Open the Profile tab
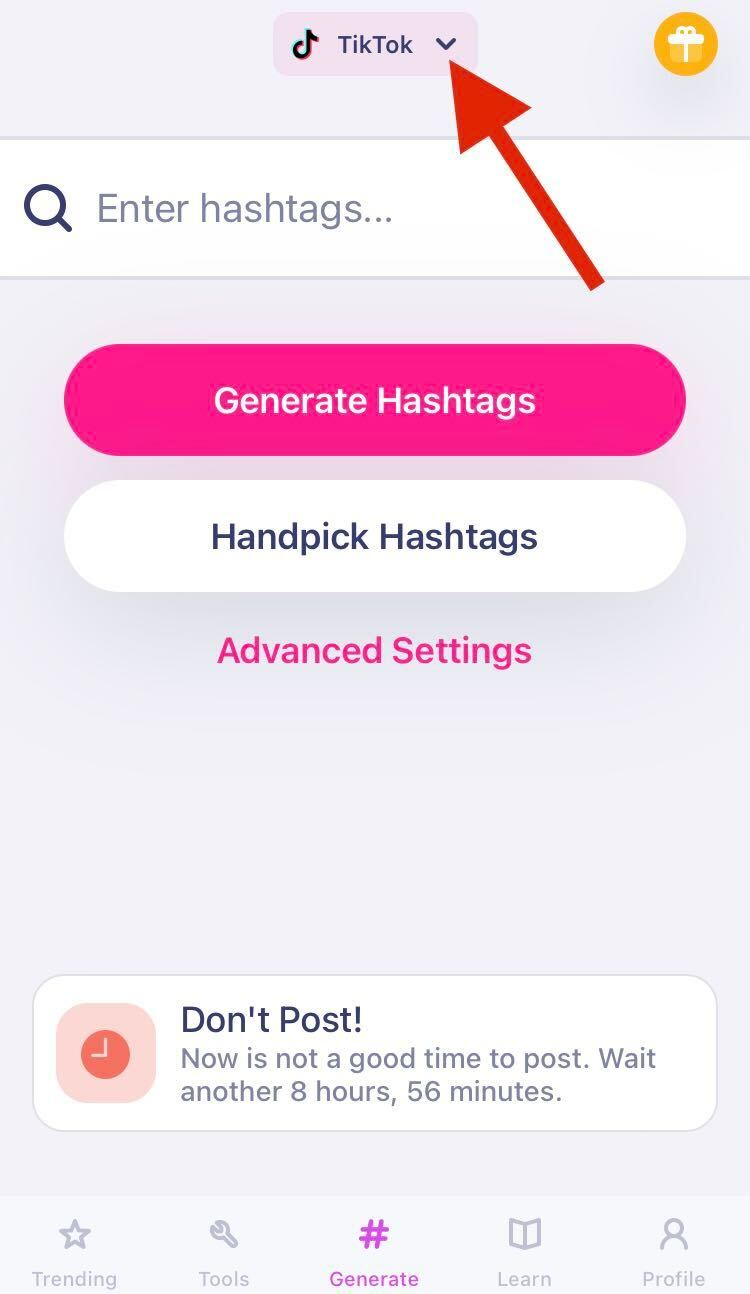 (x=673, y=1252)
